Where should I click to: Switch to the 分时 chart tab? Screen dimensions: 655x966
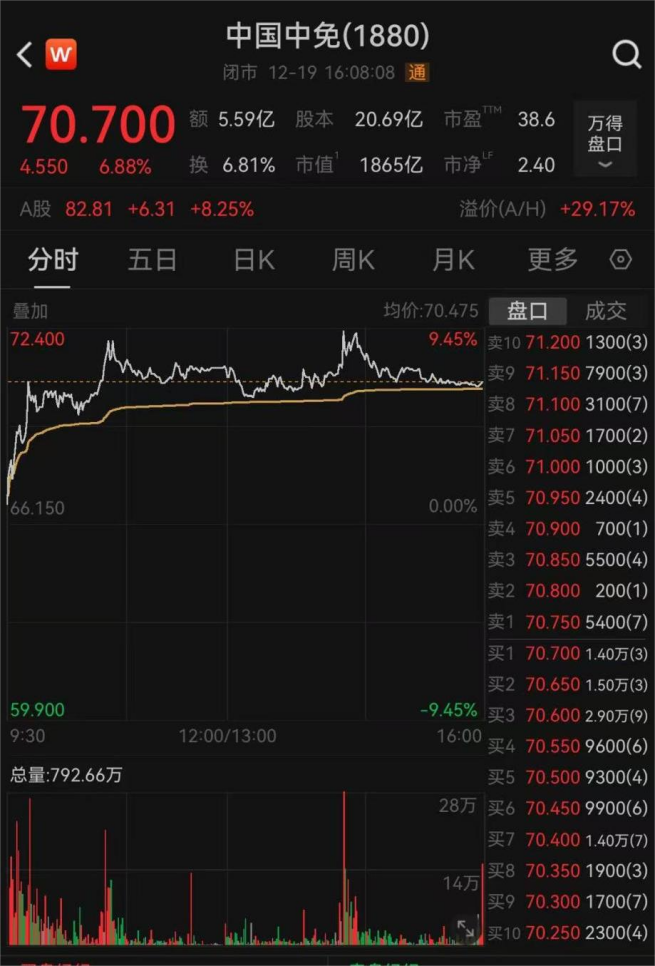point(53,260)
